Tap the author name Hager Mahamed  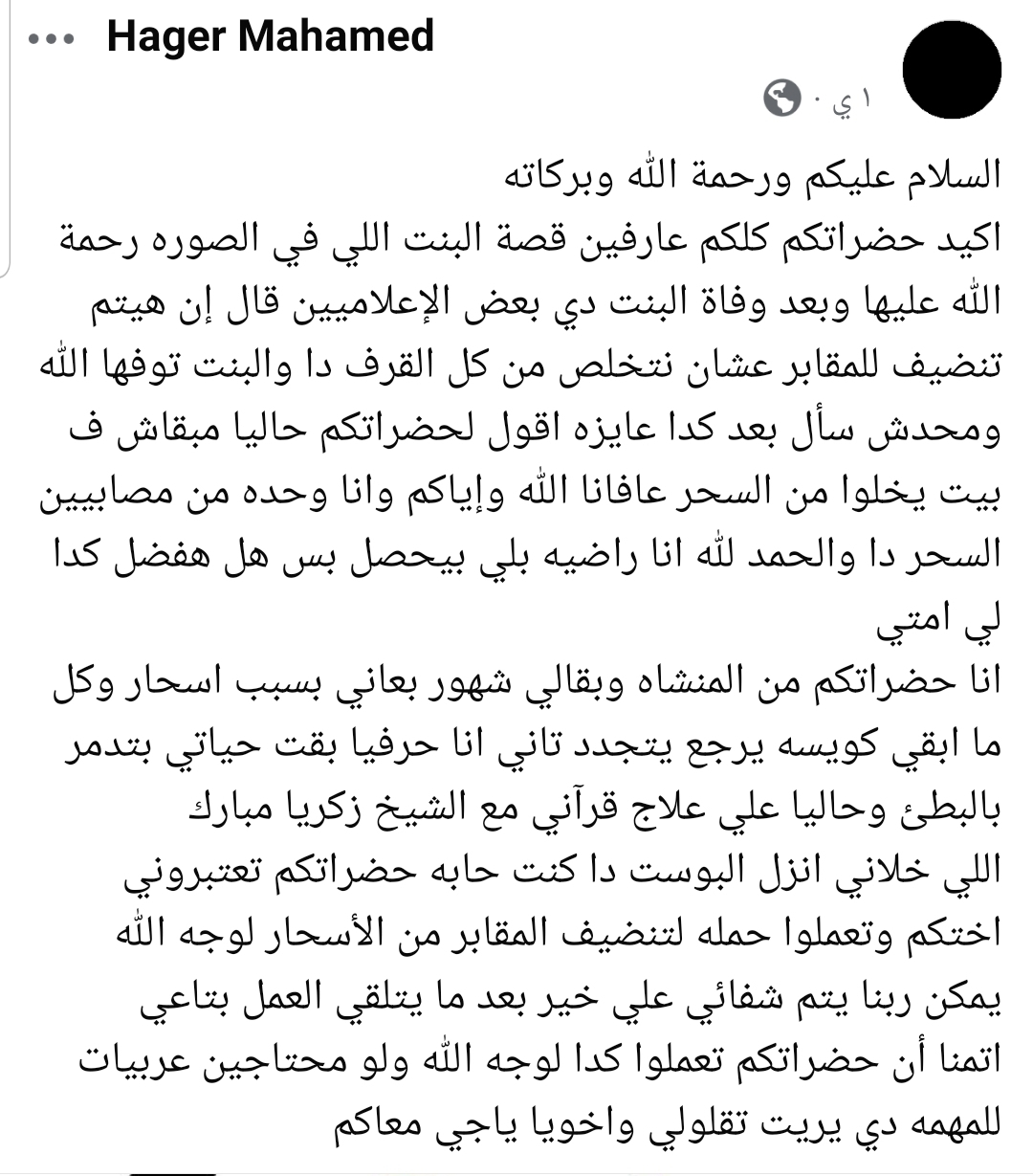point(271,35)
